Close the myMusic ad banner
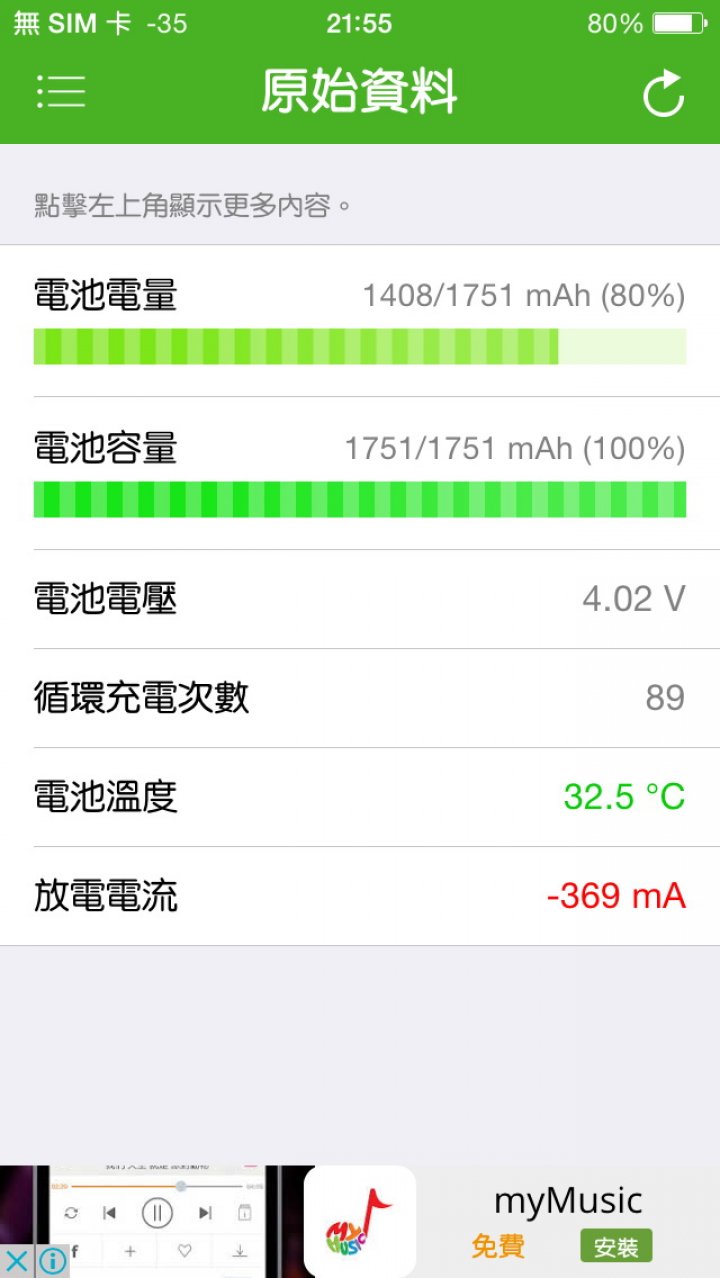 coord(17,1261)
